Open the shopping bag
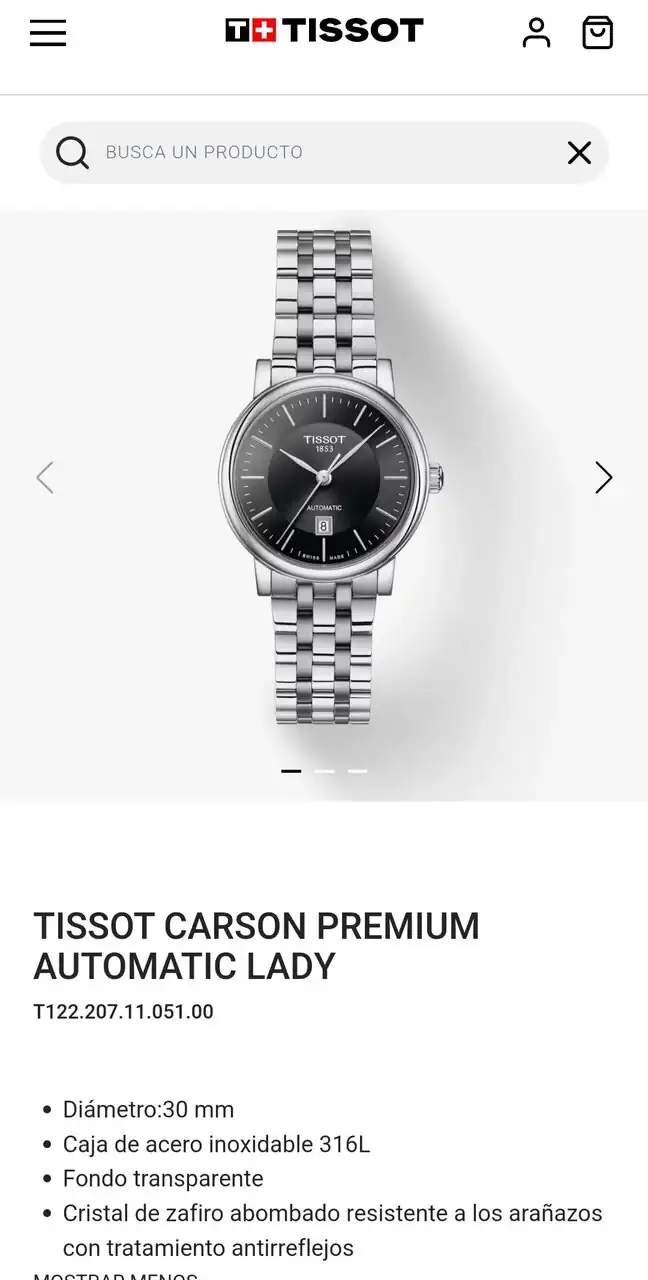648x1280 pixels. pyautogui.click(x=597, y=33)
